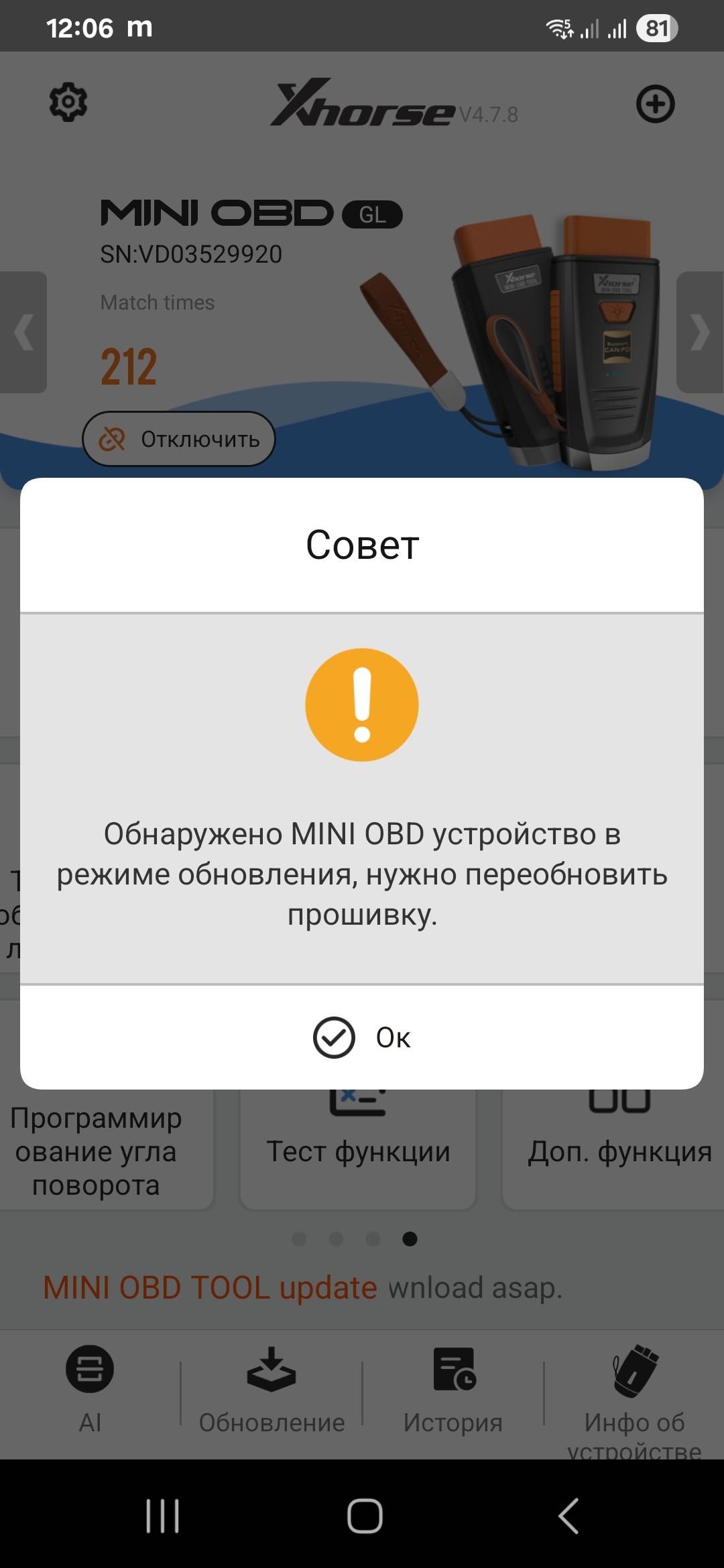
Task: Tap Отключить to disconnect the device
Action: point(179,439)
